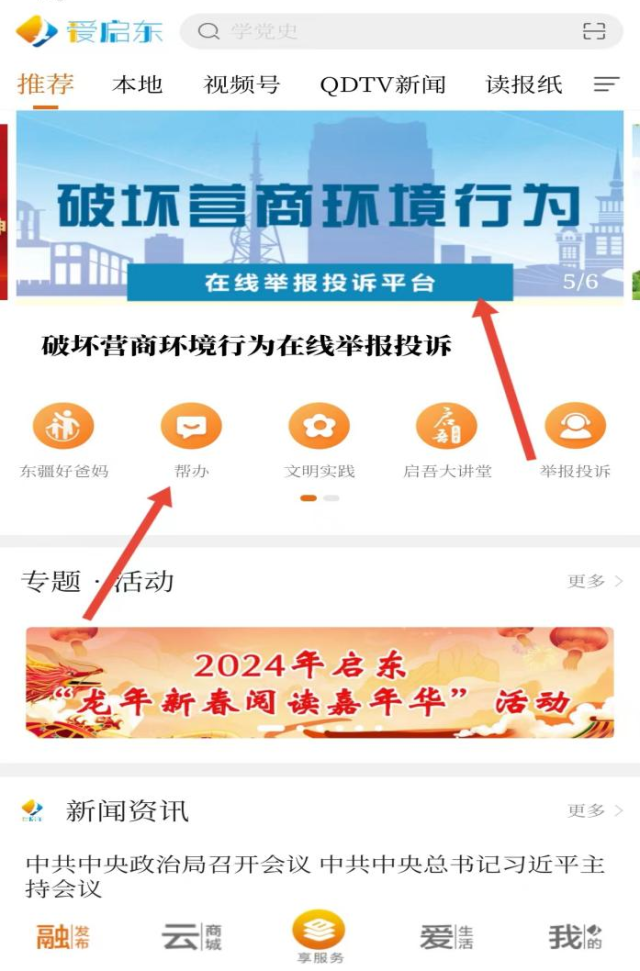Select the 读报纸 tab
The height and width of the screenshot is (971, 640).
[x=524, y=85]
